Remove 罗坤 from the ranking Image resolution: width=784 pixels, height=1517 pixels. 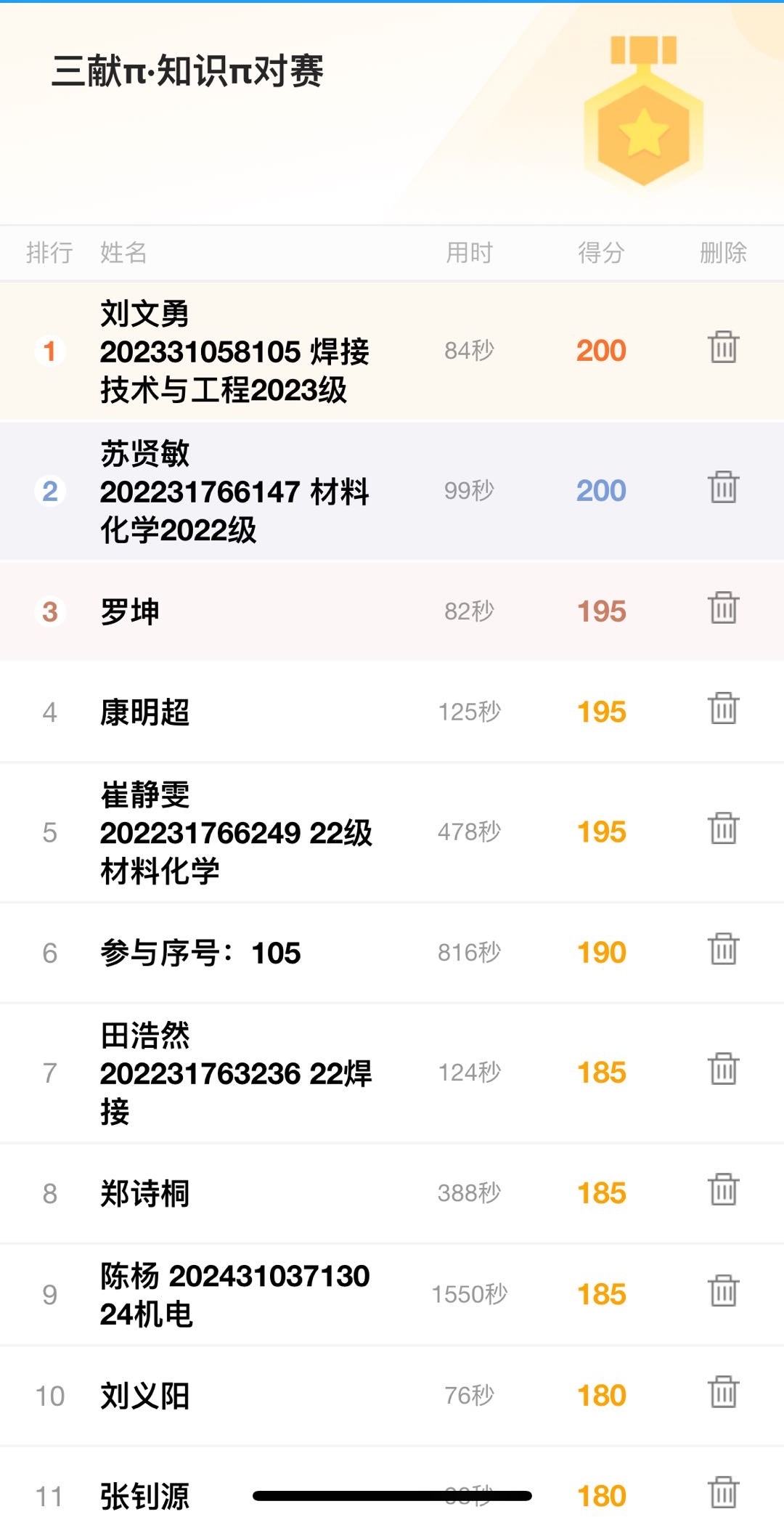pos(723,609)
